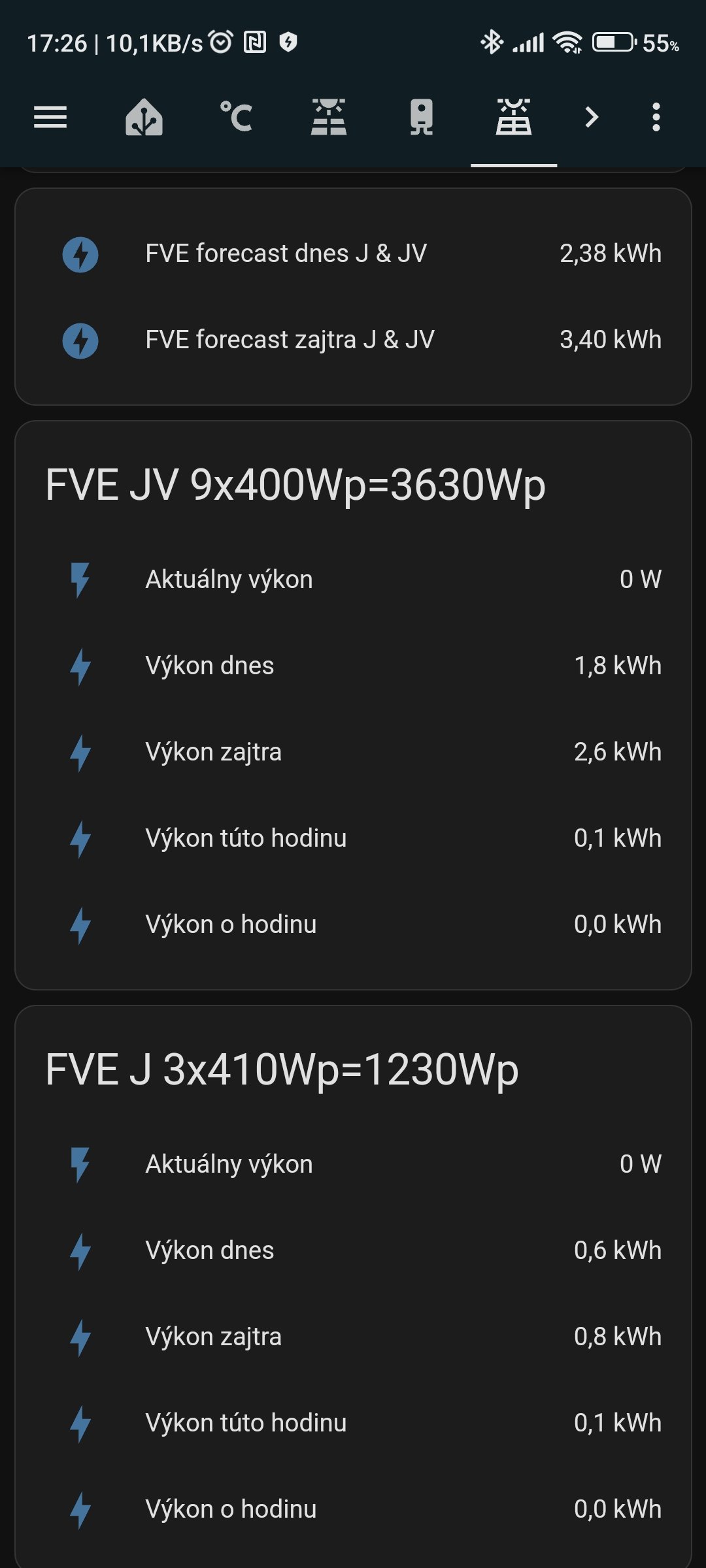The height and width of the screenshot is (1568, 706).
Task: Open Výkon o hodinu under FVE J 3x410Wp
Action: pyautogui.click(x=353, y=1509)
